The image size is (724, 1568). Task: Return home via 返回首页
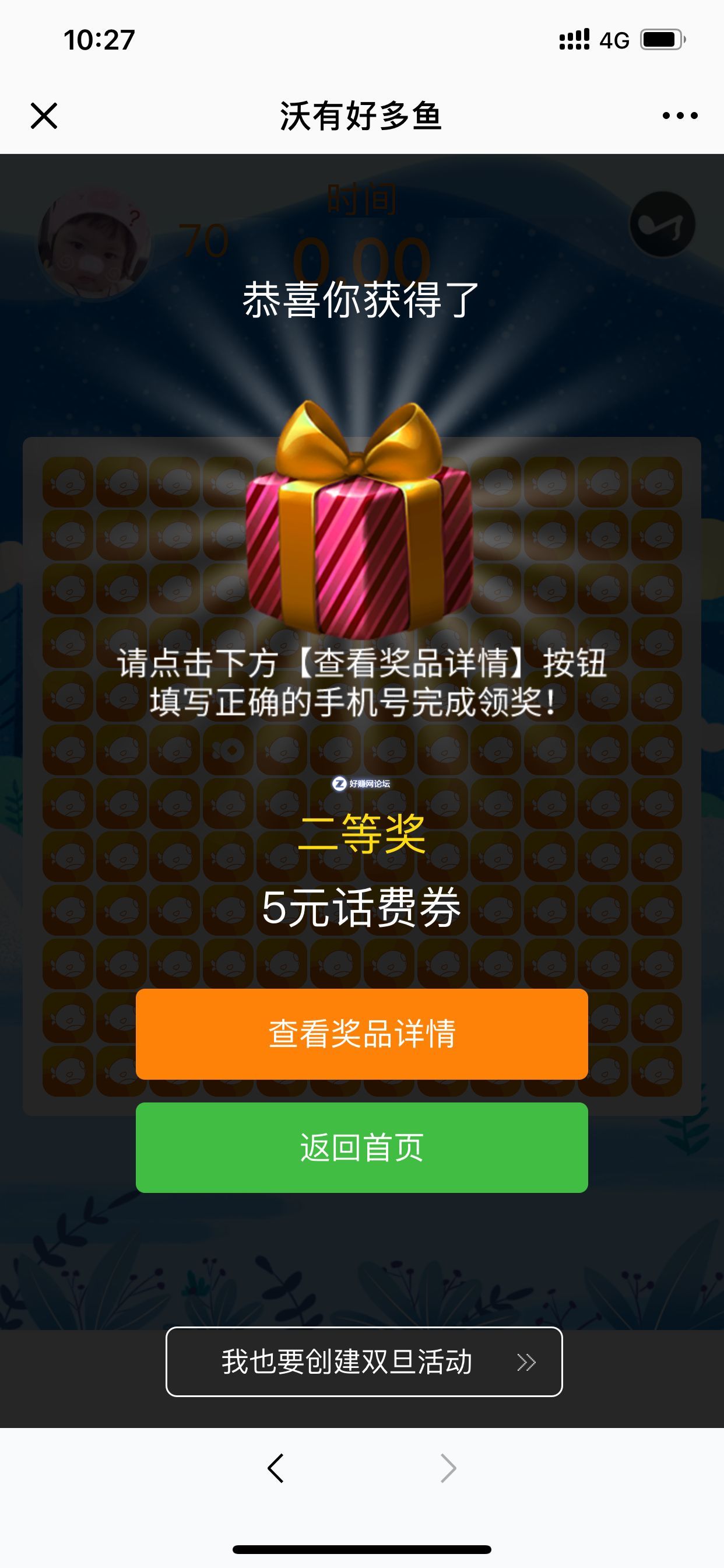361,1147
